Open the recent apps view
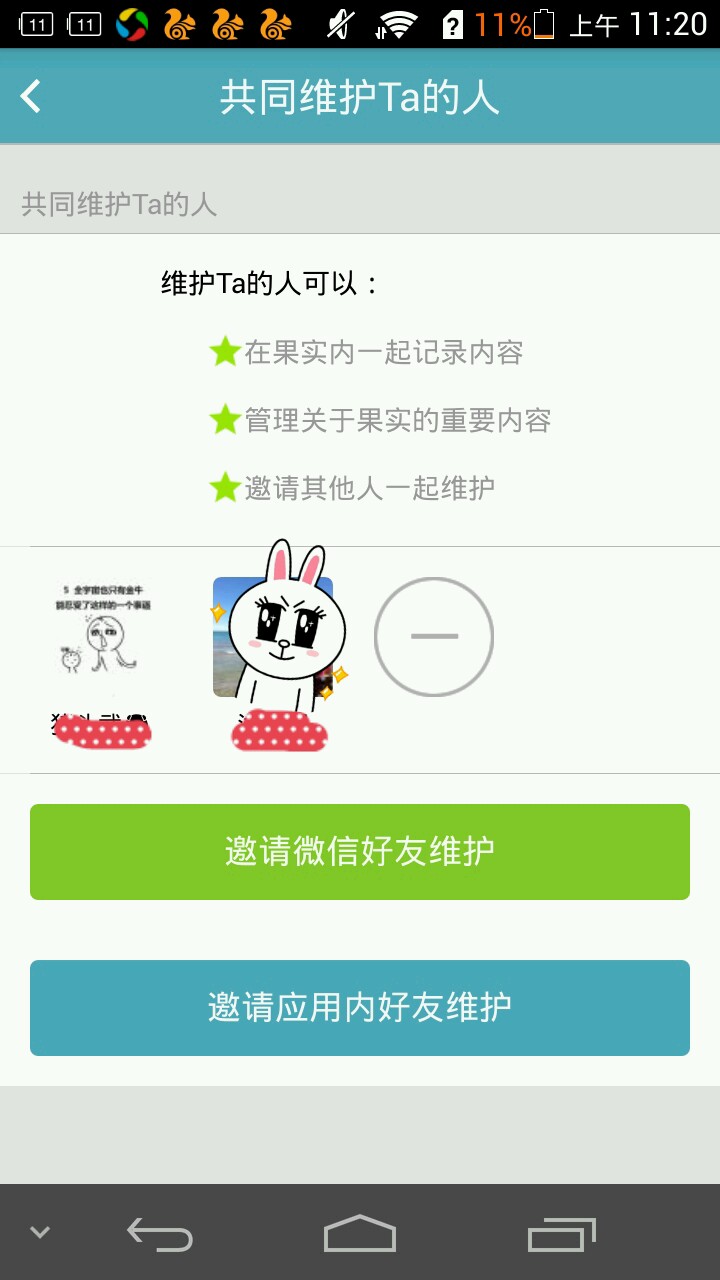Screen dimensions: 720x1280 pos(561,1234)
